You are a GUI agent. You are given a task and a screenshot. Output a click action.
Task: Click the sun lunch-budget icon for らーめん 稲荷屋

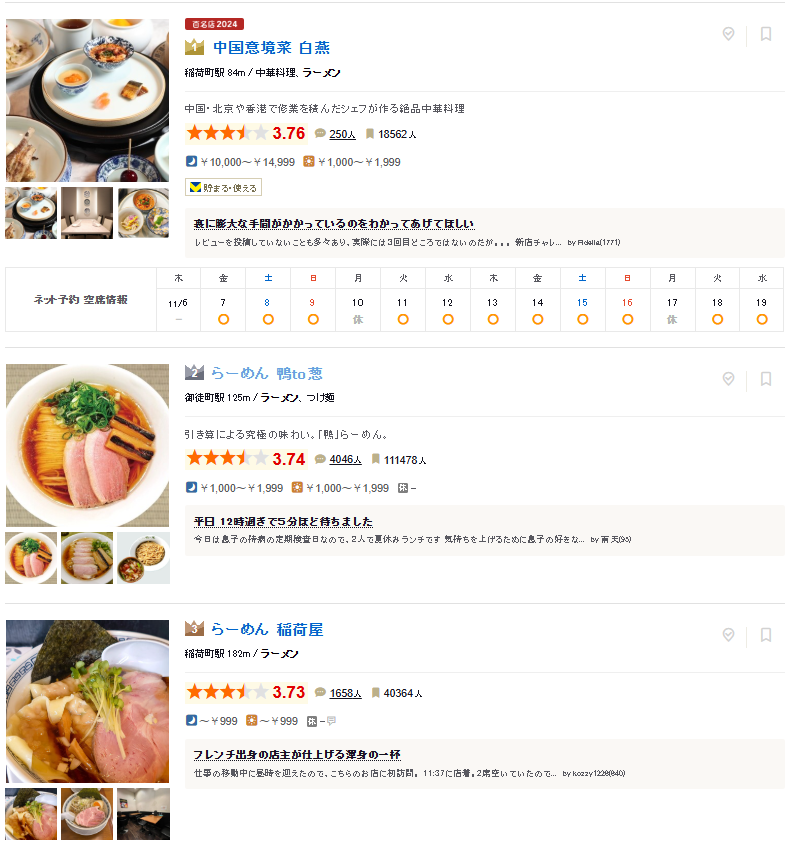click(x=252, y=718)
